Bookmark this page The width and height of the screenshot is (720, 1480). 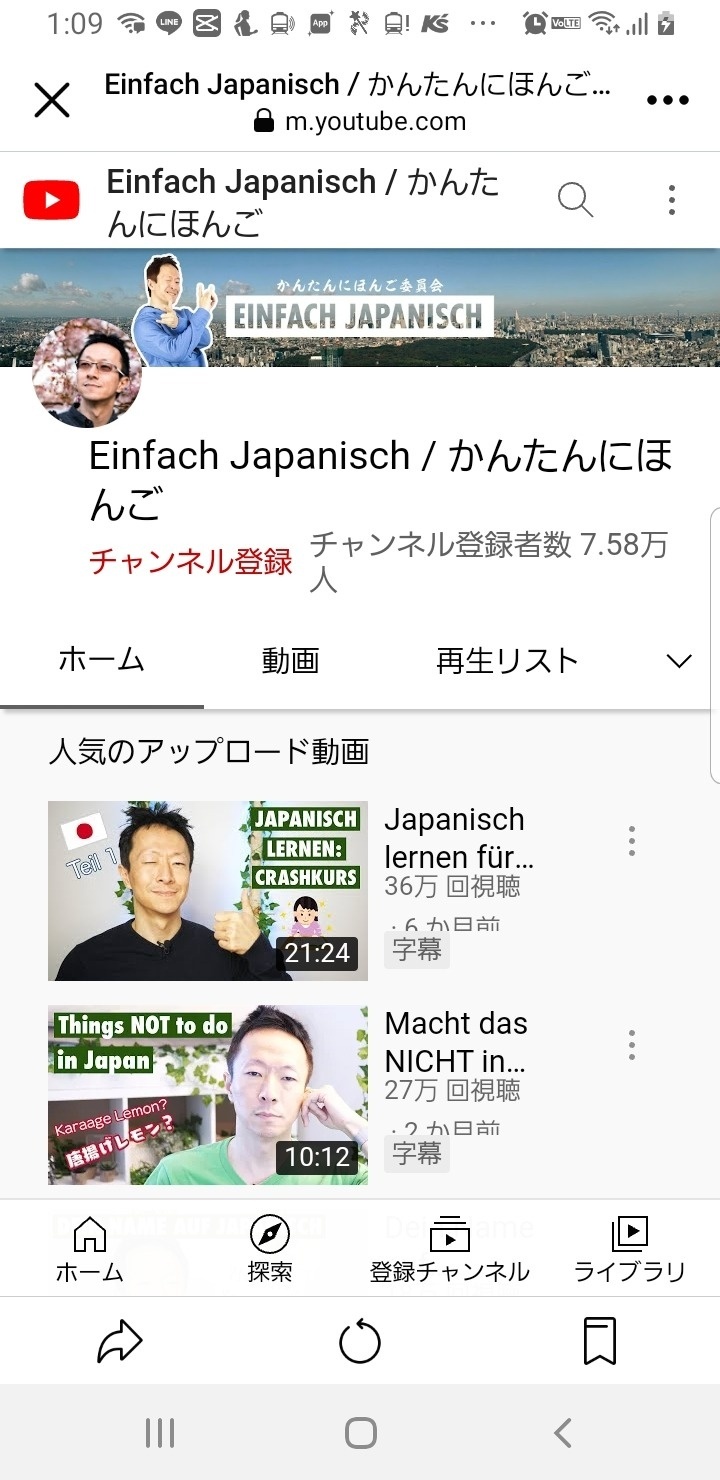pos(600,1341)
